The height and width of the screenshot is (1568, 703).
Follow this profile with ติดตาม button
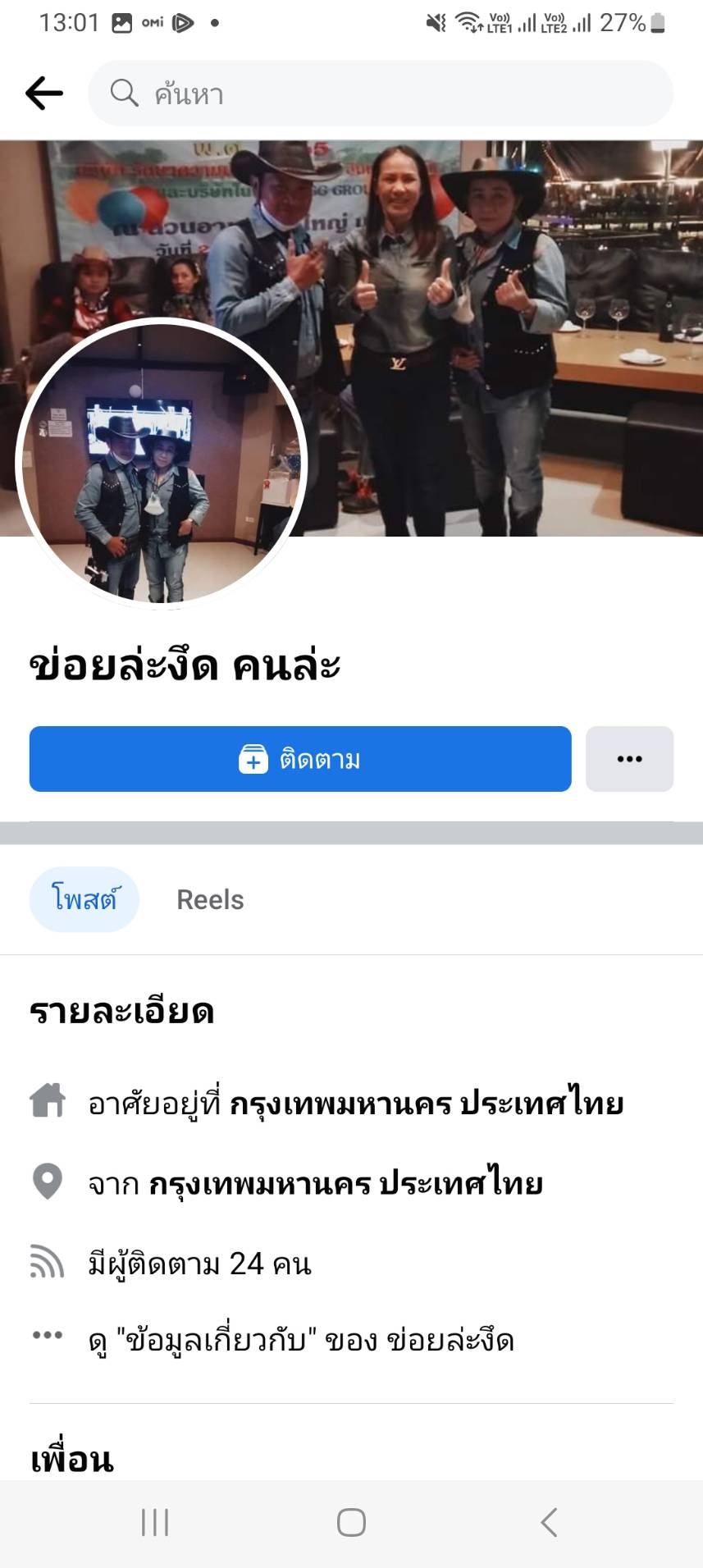300,759
